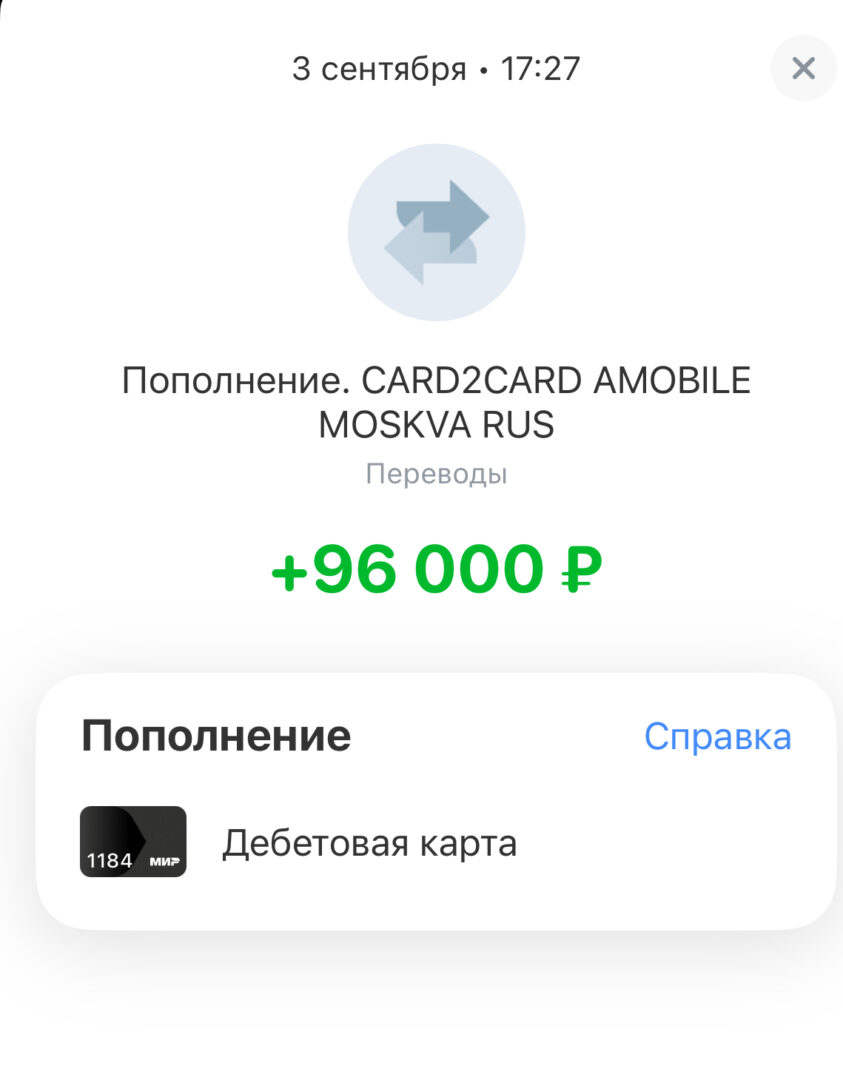Image resolution: width=843 pixels, height=1080 pixels.
Task: Open the Справка link
Action: pos(717,737)
